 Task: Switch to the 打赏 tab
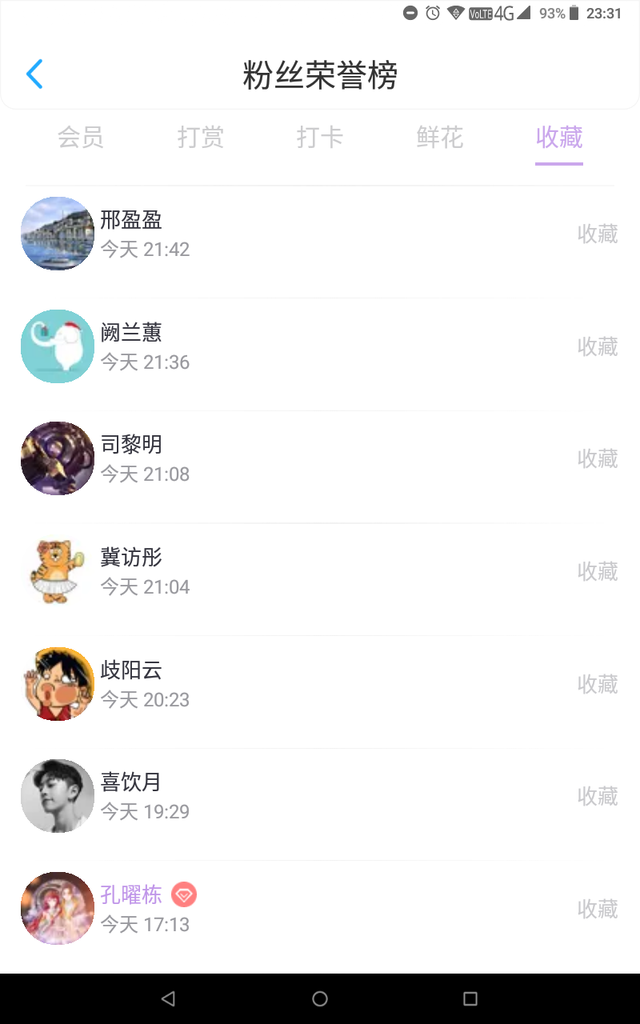coord(200,137)
